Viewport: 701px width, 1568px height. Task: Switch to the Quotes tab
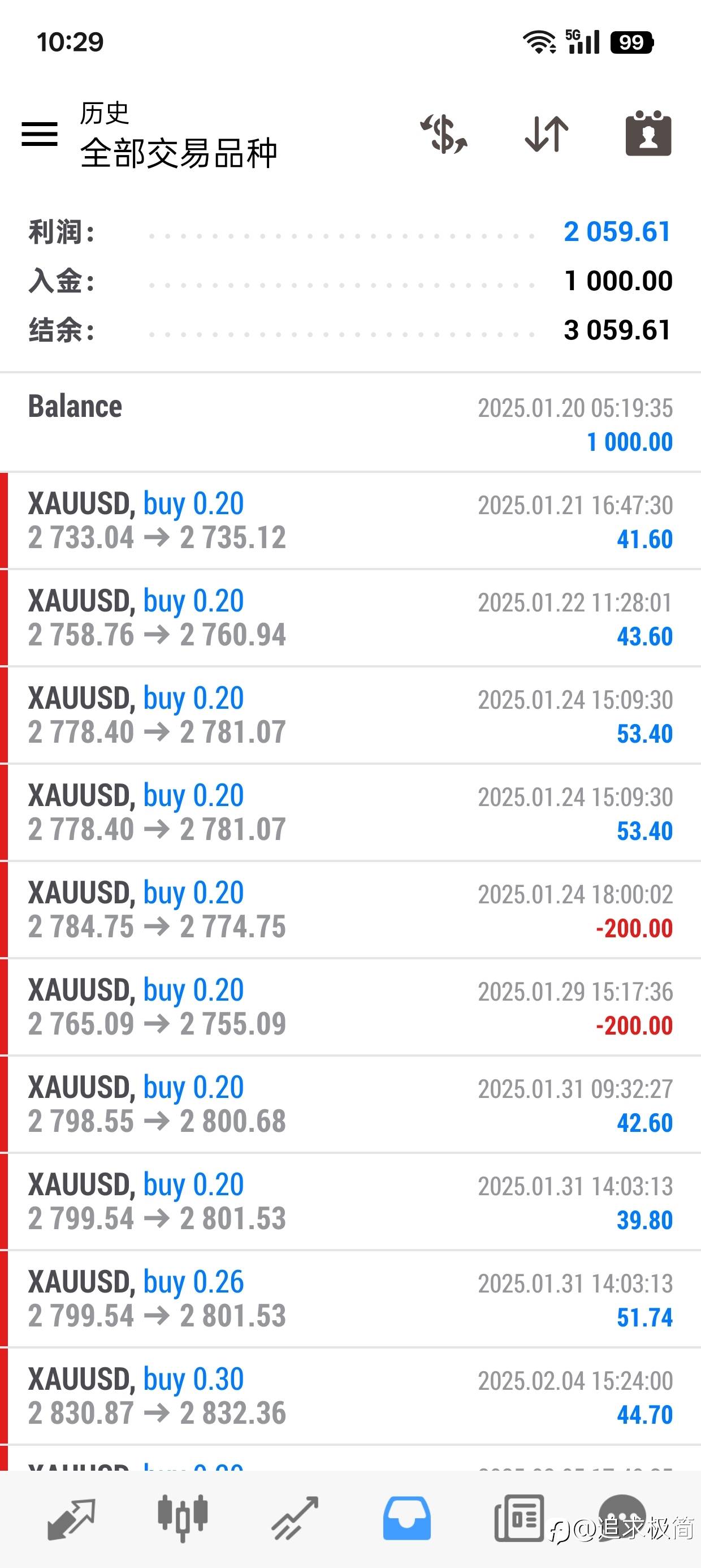[x=71, y=1519]
